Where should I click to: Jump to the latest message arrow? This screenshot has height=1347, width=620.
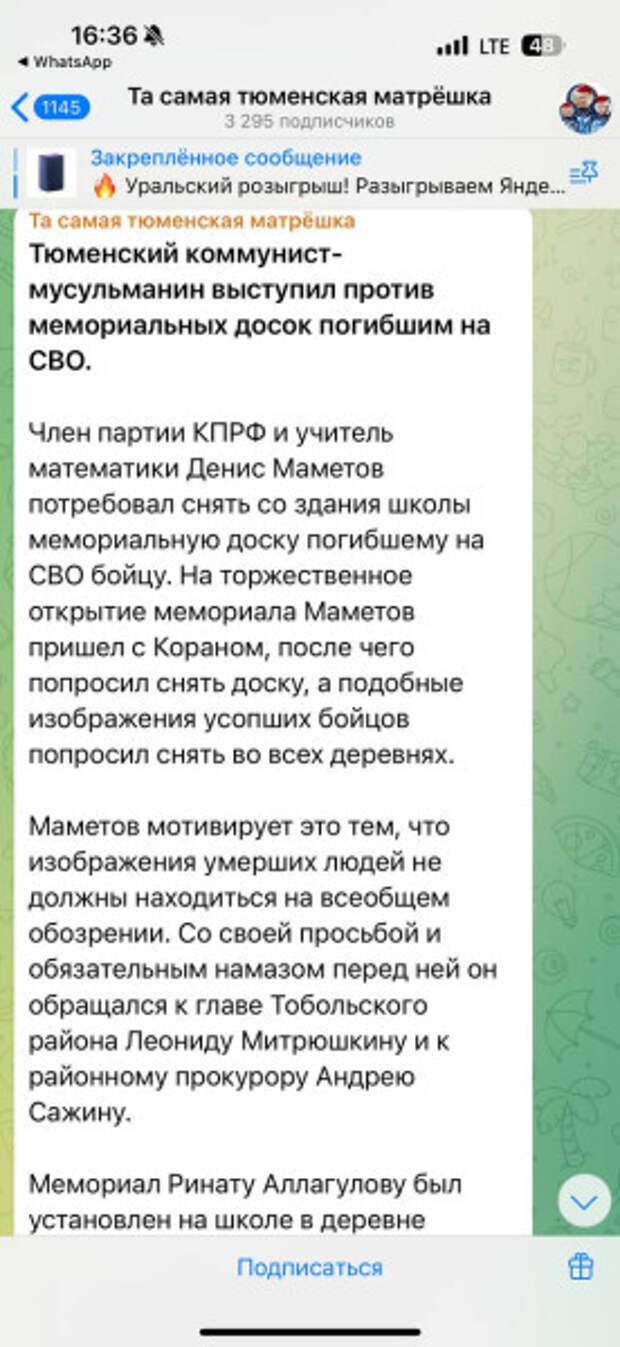point(583,1200)
